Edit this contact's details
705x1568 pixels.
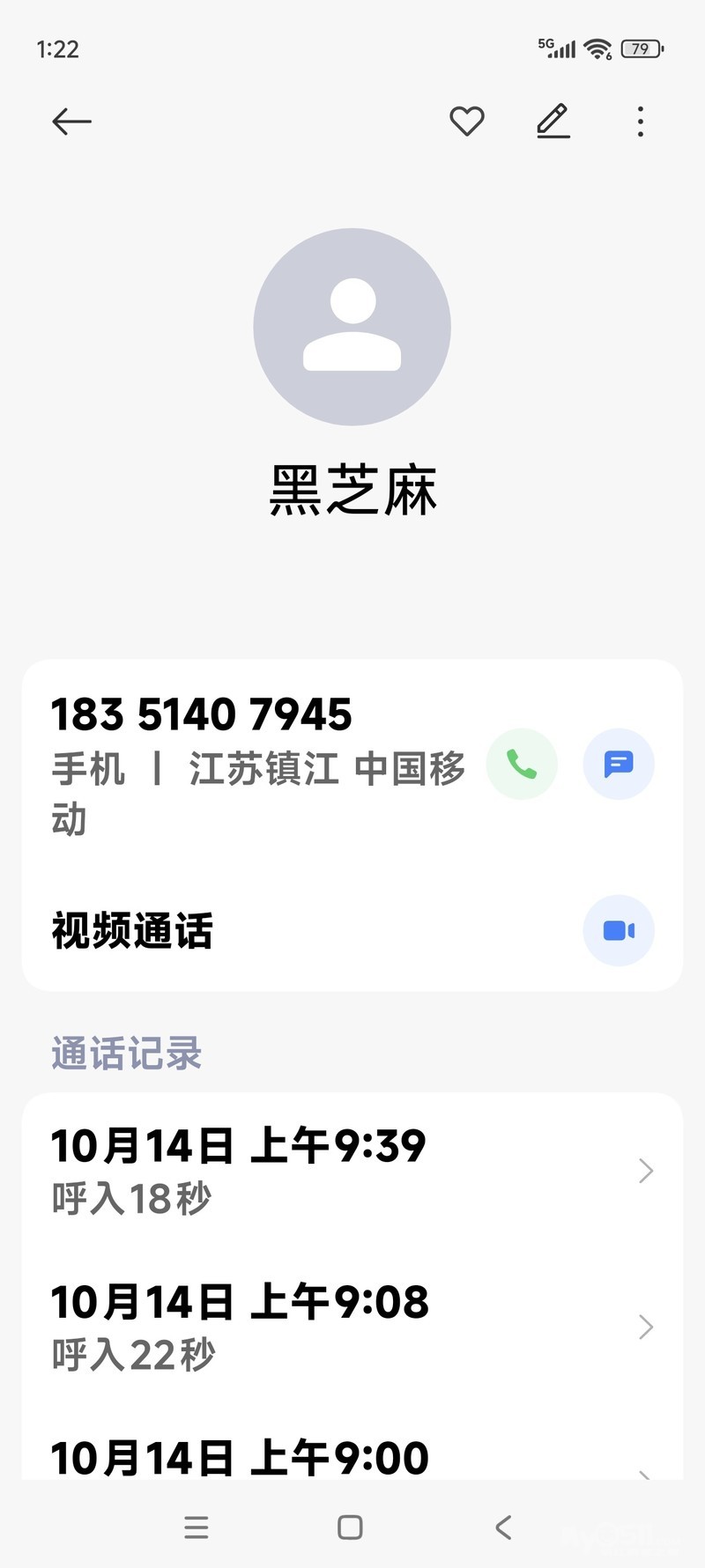click(553, 122)
